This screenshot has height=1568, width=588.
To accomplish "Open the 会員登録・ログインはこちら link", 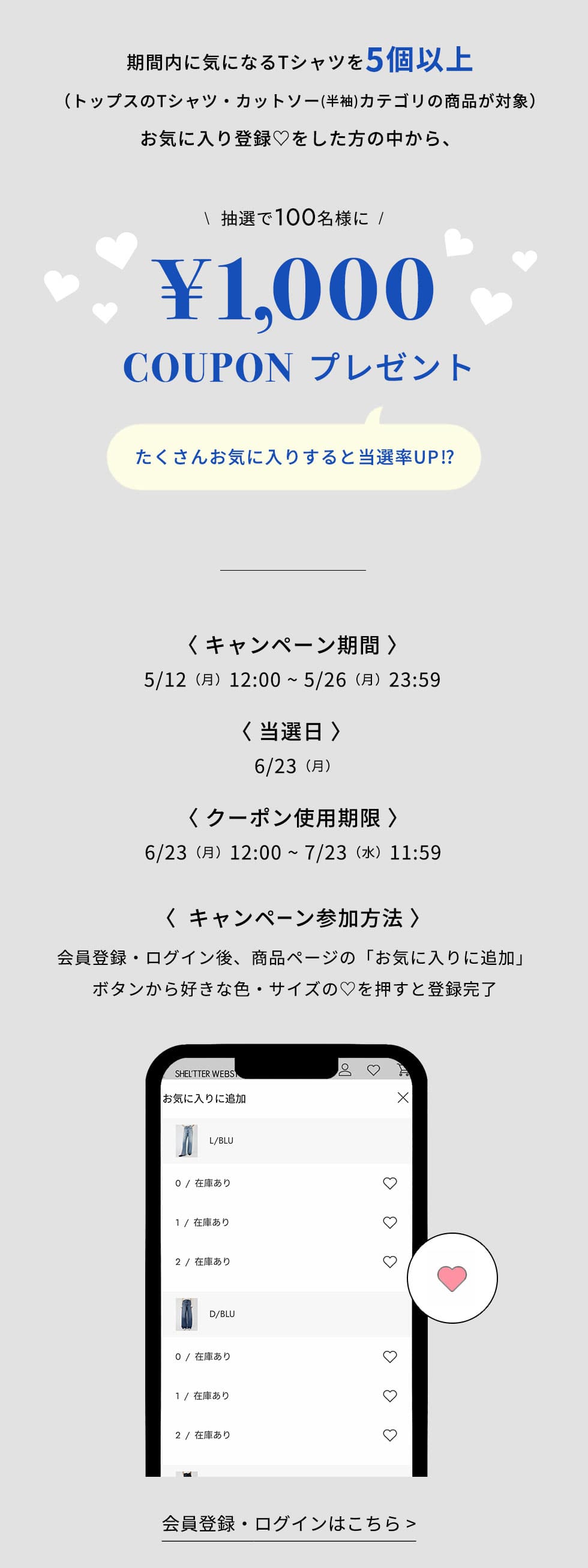I will click(x=289, y=1523).
